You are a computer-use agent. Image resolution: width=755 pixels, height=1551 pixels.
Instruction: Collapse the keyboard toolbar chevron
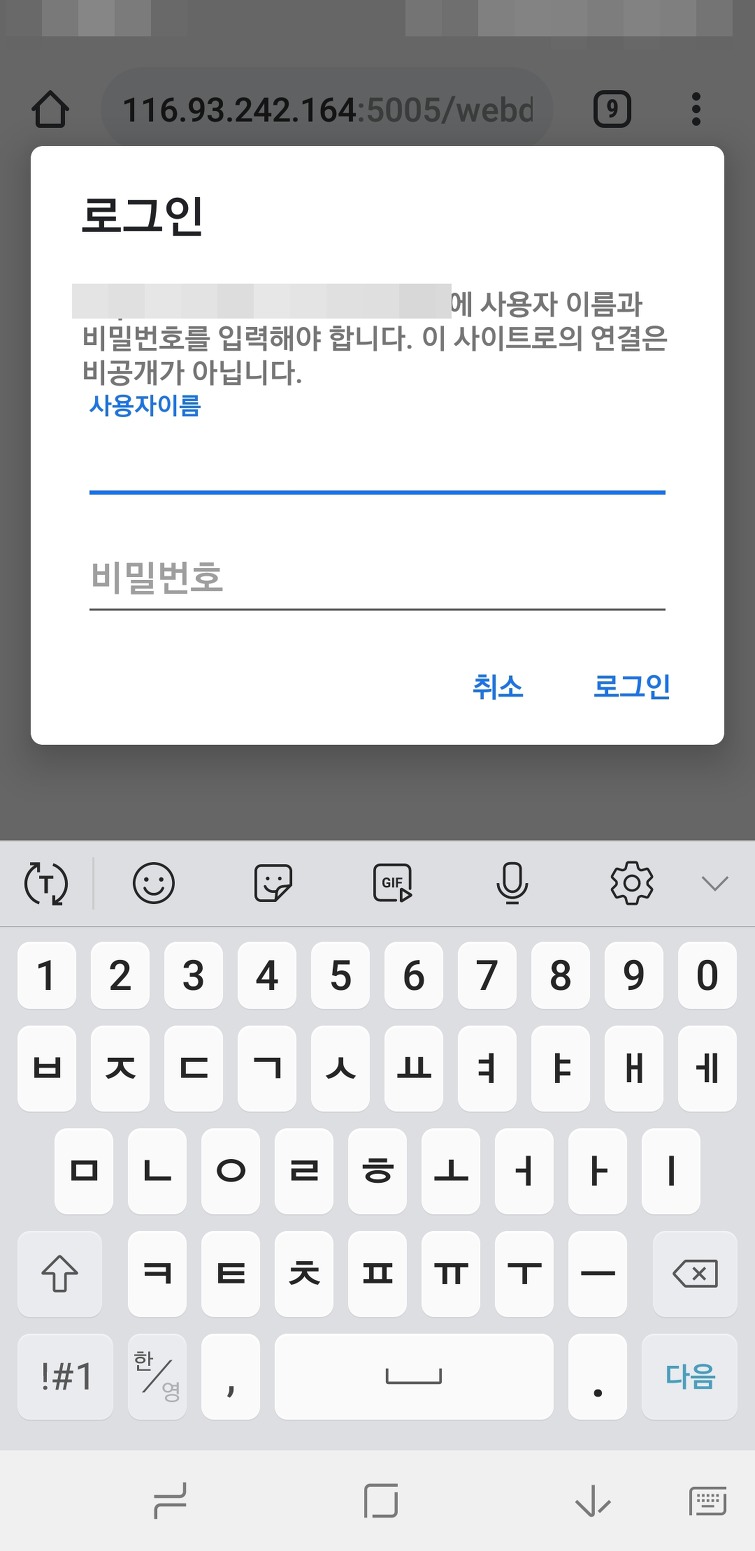714,883
